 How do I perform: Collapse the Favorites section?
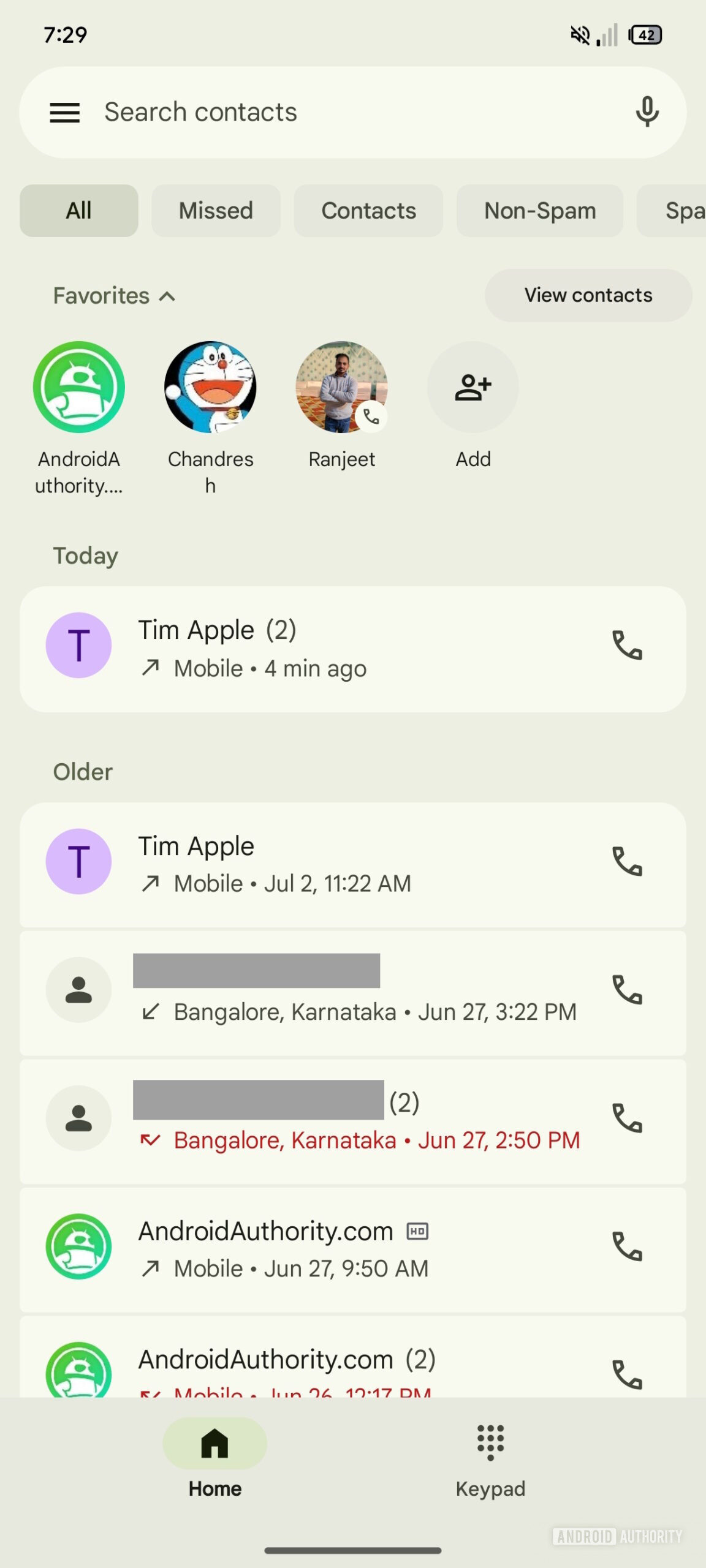[x=115, y=296]
